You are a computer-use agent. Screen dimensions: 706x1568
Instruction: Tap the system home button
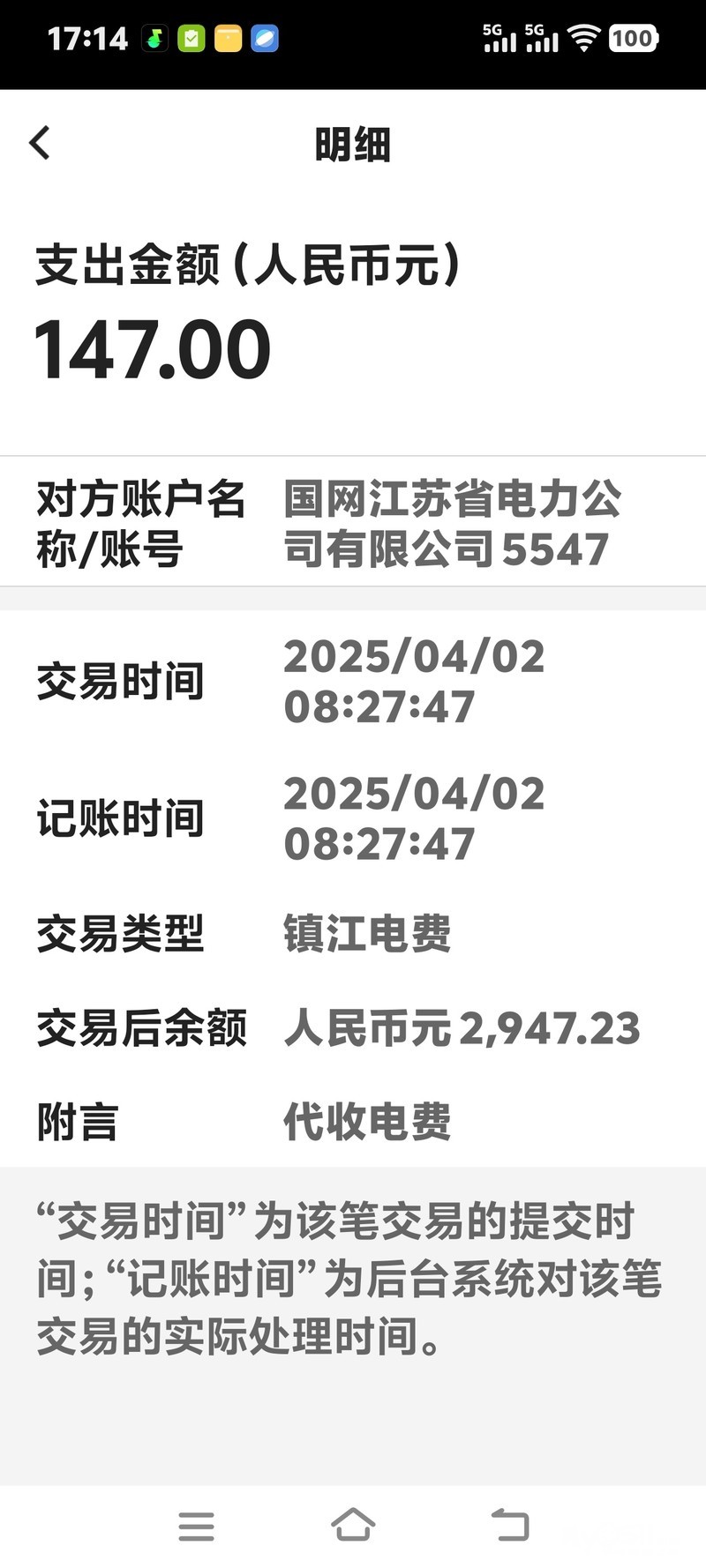pos(353,1525)
